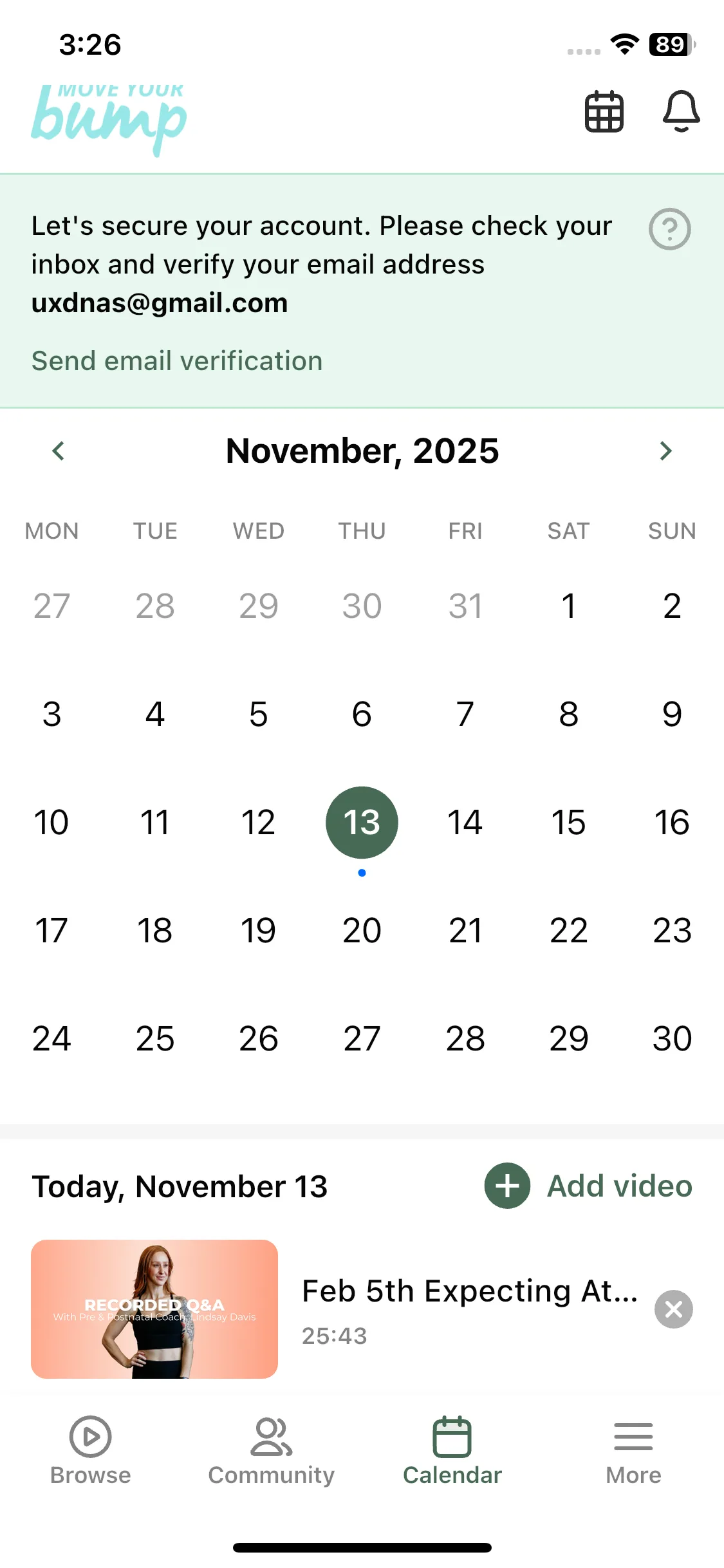Screen dimensions: 724x1568
Task: Select today's date, November 13
Action: [x=362, y=822]
